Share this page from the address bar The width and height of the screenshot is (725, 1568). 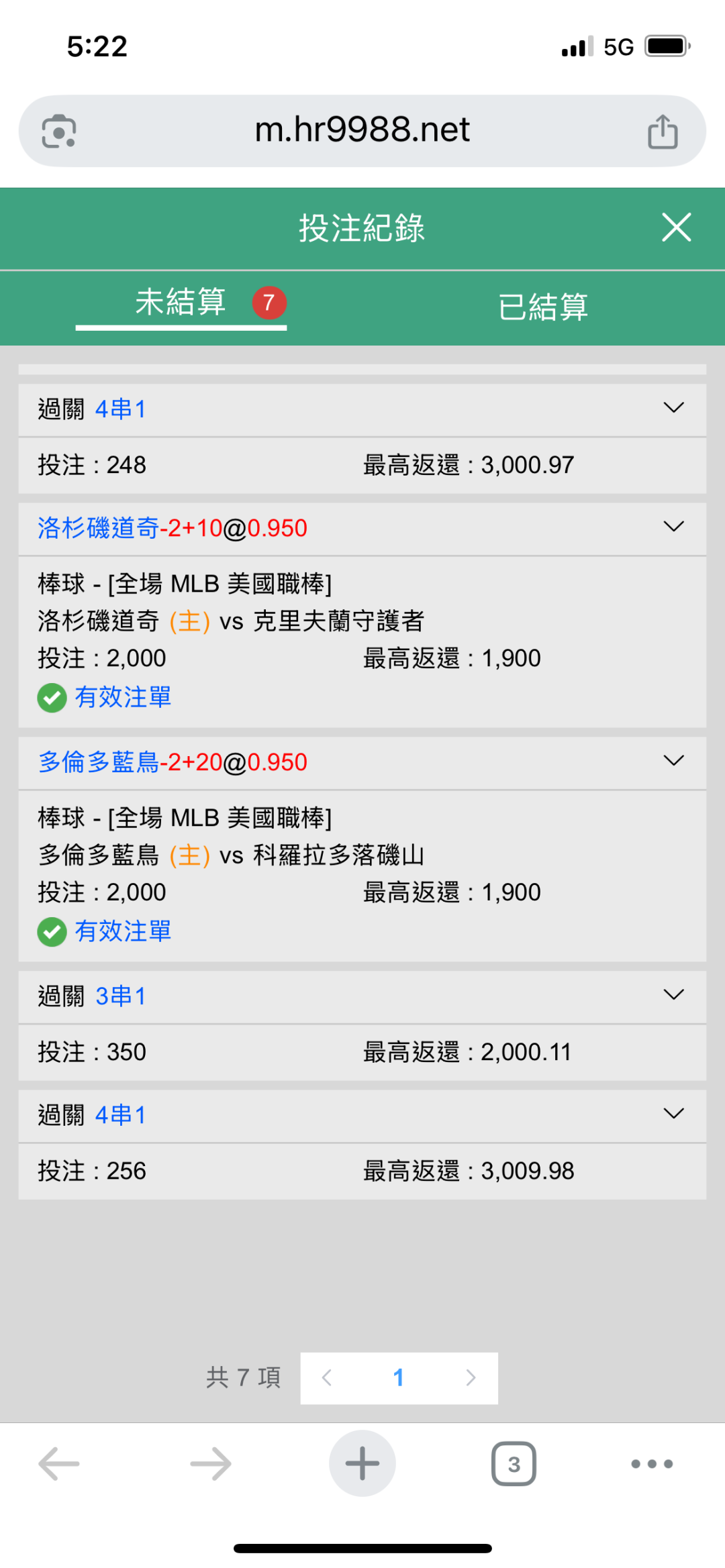pos(663,131)
